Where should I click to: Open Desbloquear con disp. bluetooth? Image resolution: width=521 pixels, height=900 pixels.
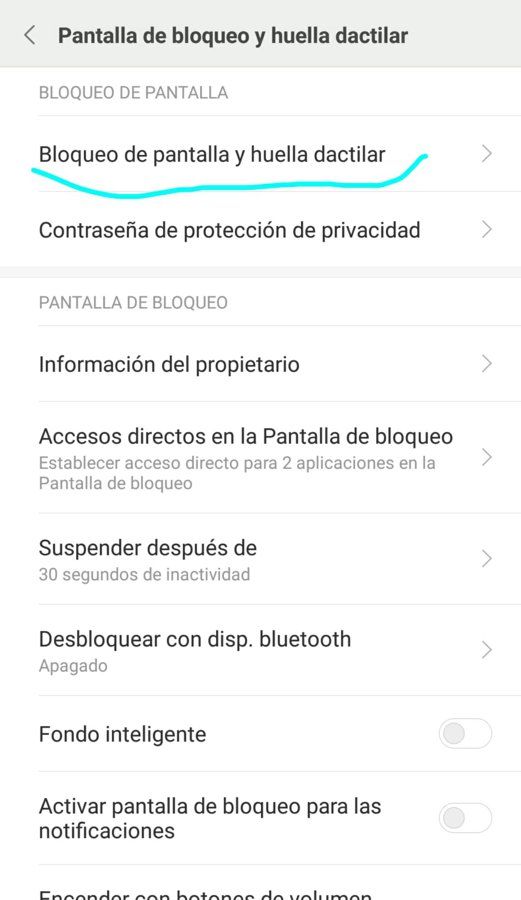pyautogui.click(x=260, y=650)
